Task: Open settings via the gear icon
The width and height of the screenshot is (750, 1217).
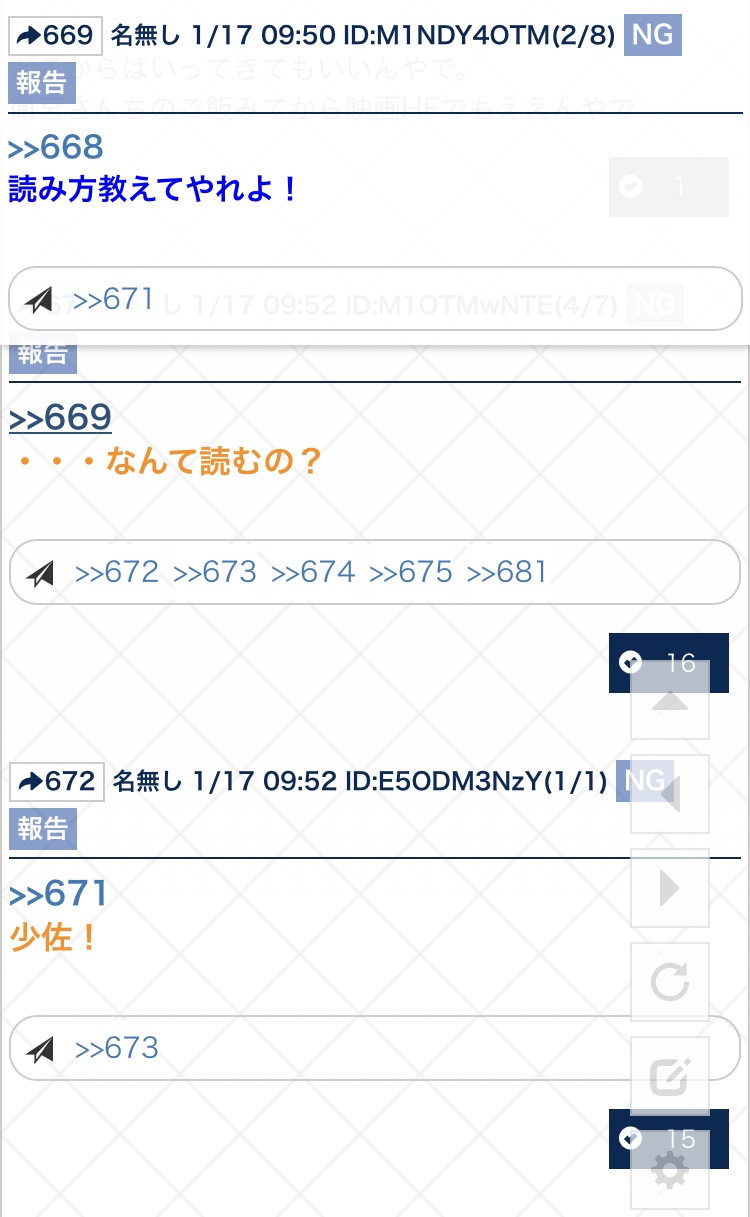Action: 670,1172
